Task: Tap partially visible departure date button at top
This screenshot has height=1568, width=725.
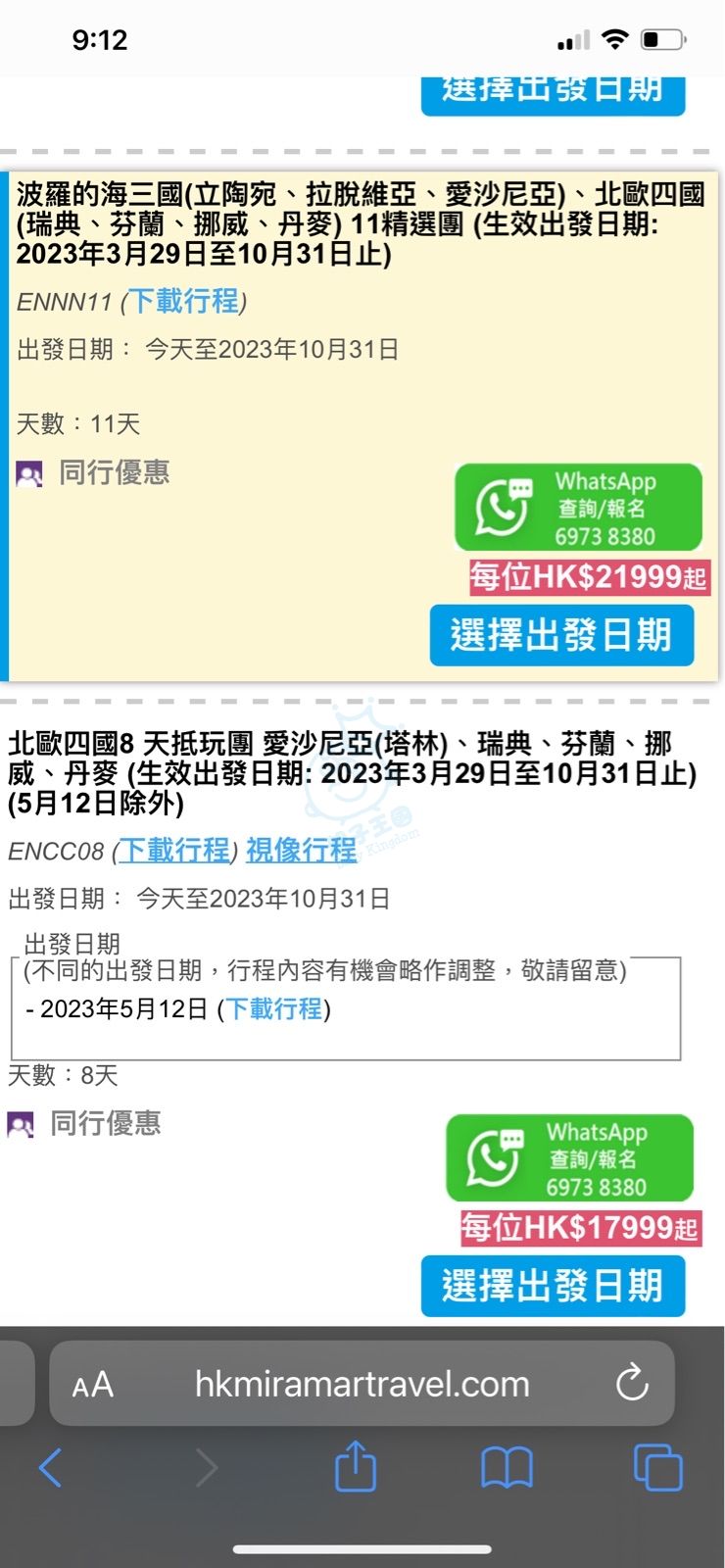Action: [553, 93]
